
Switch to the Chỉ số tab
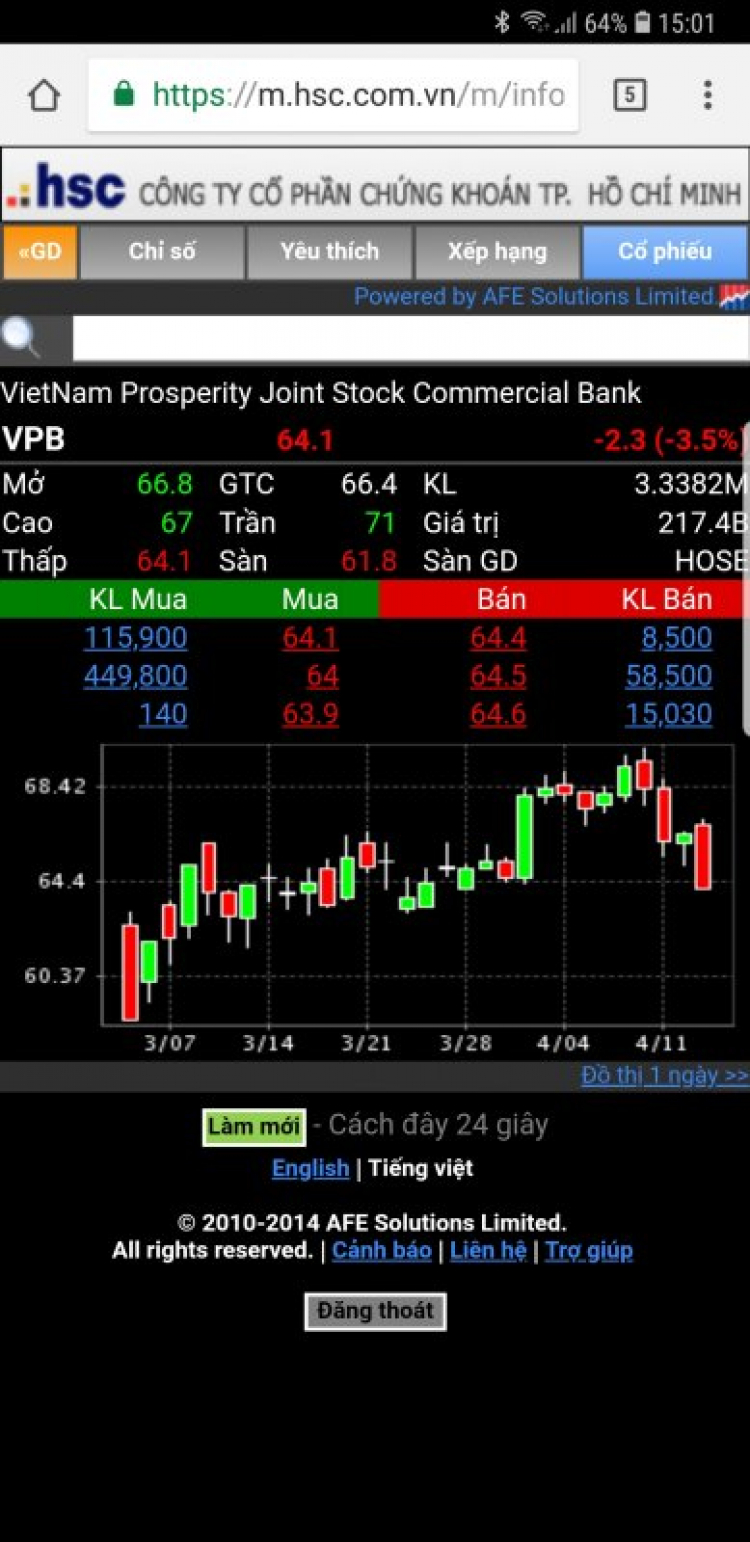click(162, 251)
